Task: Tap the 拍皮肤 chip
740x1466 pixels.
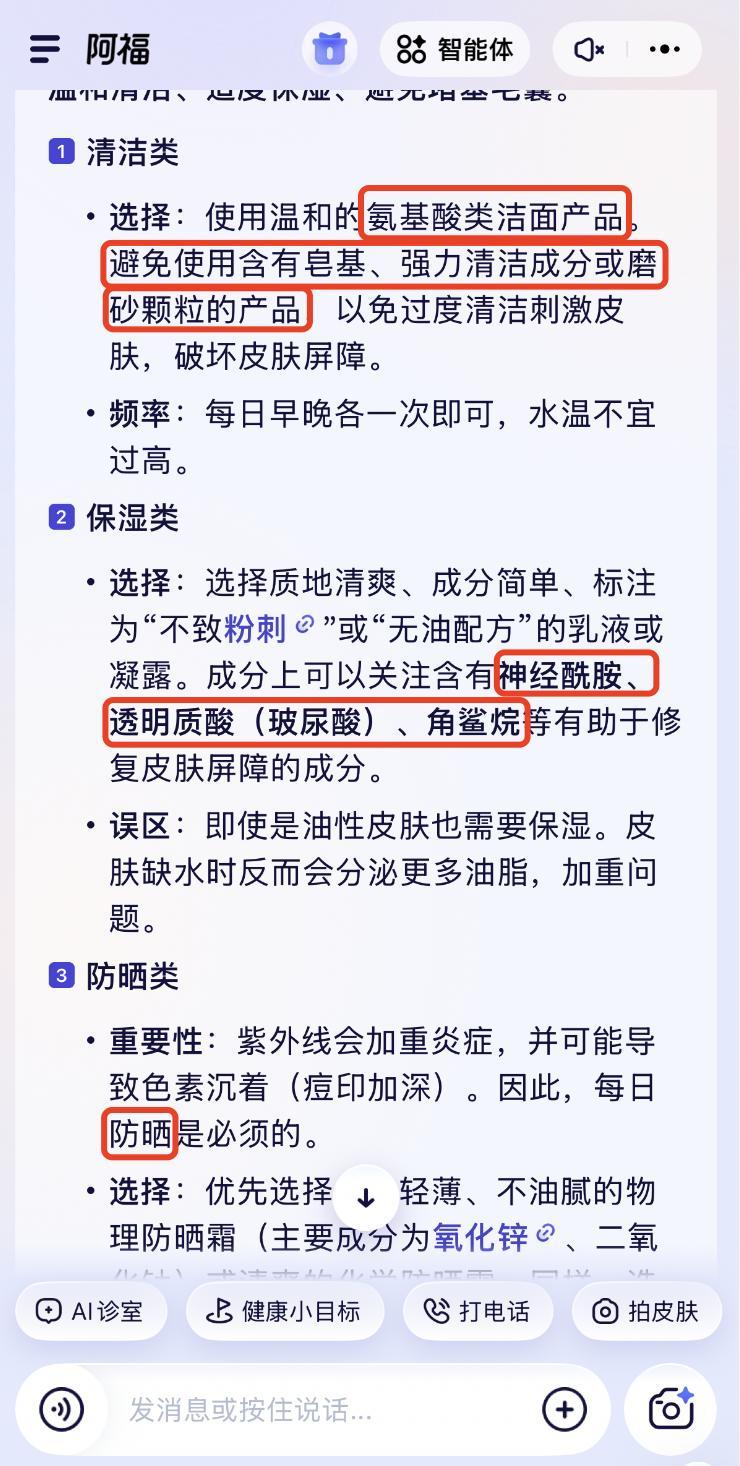Action: tap(646, 1311)
